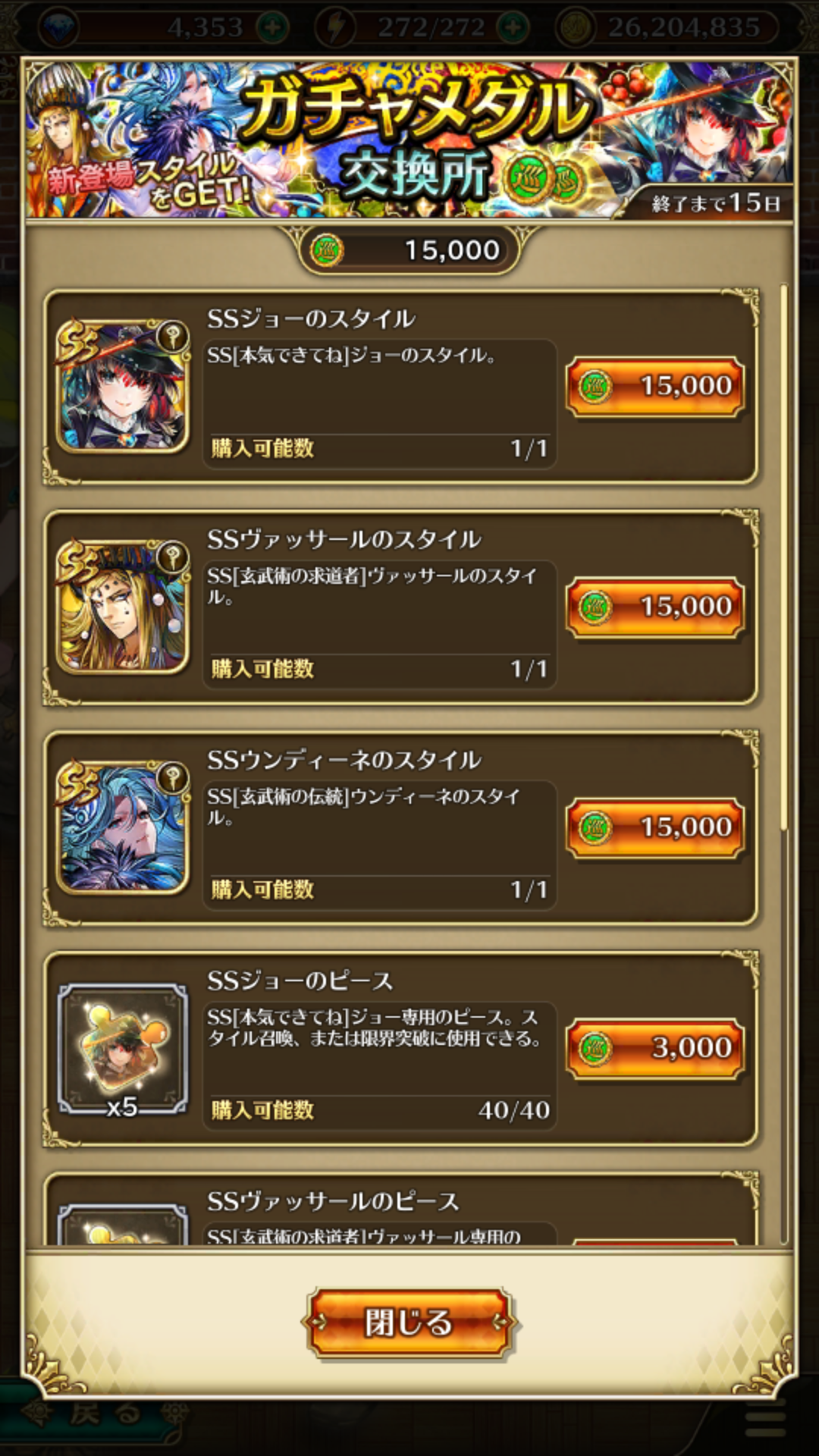Open the SSジョー style icon details
The image size is (819, 1456).
point(123,386)
